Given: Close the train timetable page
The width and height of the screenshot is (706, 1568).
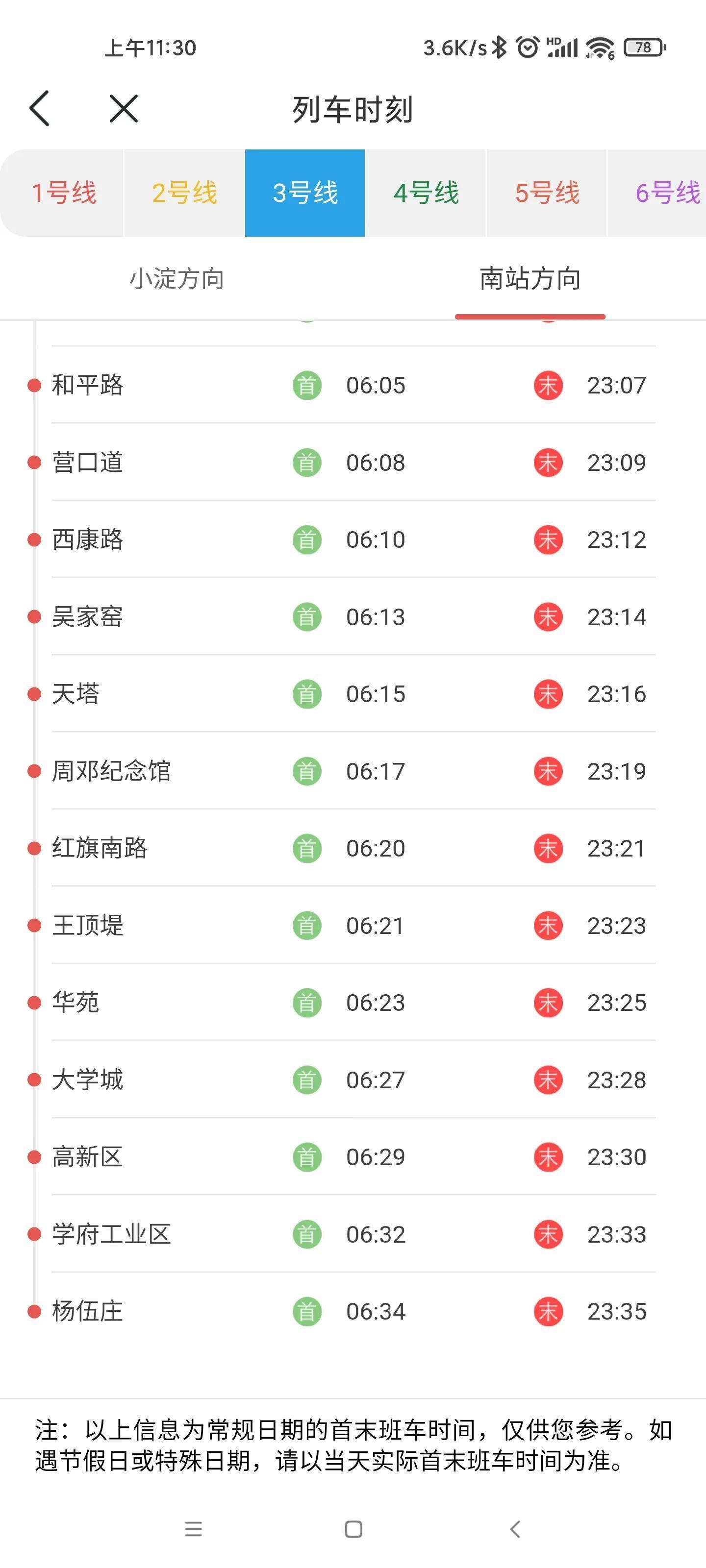Looking at the screenshot, I should 124,109.
